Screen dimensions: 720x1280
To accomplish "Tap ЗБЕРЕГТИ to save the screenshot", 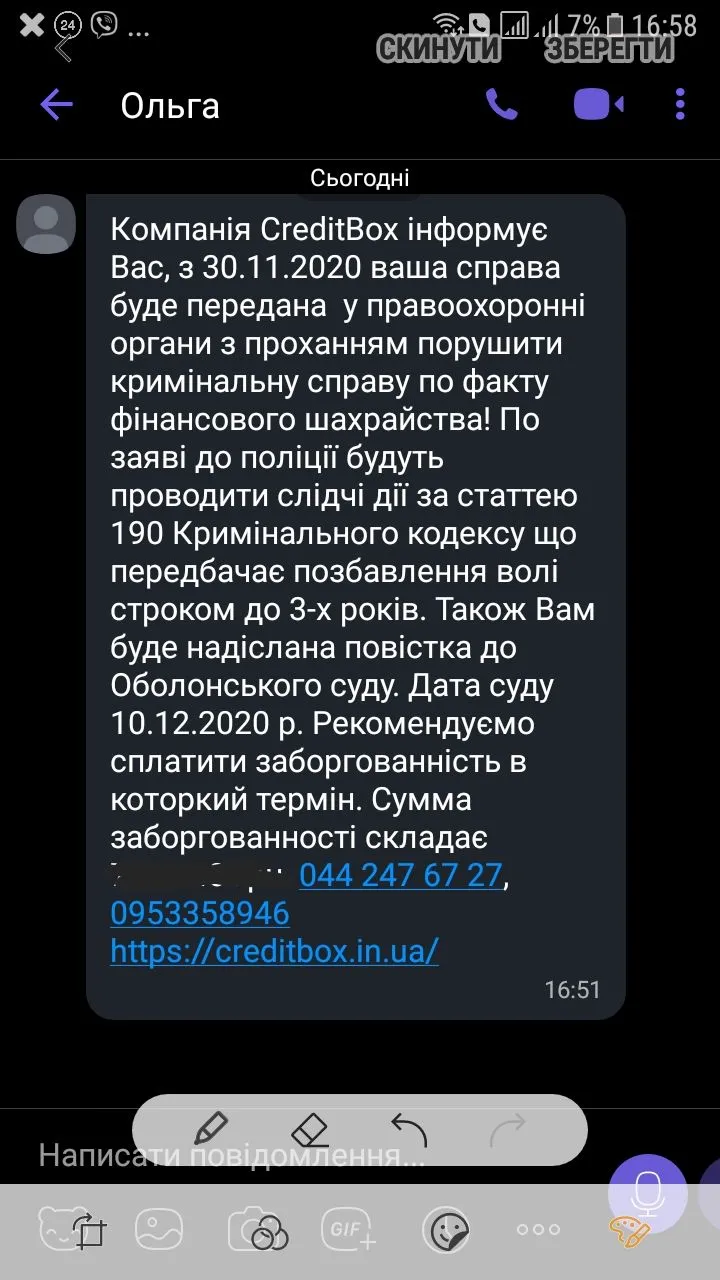I will [x=609, y=48].
